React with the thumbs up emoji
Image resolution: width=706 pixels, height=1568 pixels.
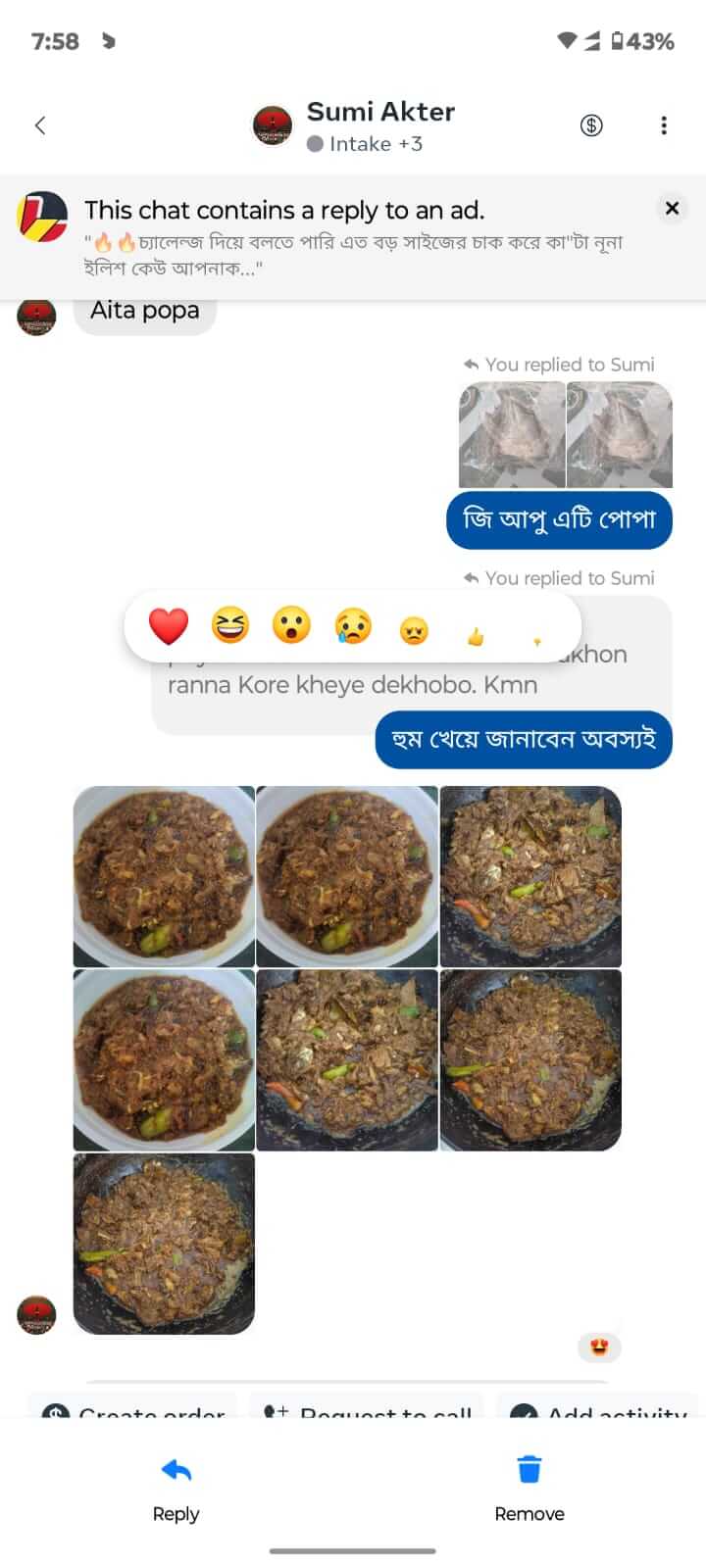(476, 637)
